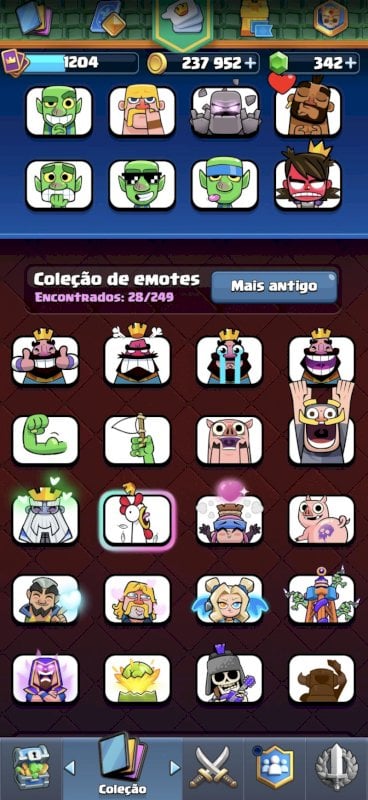Pick the green flexing arm emote

click(45, 439)
